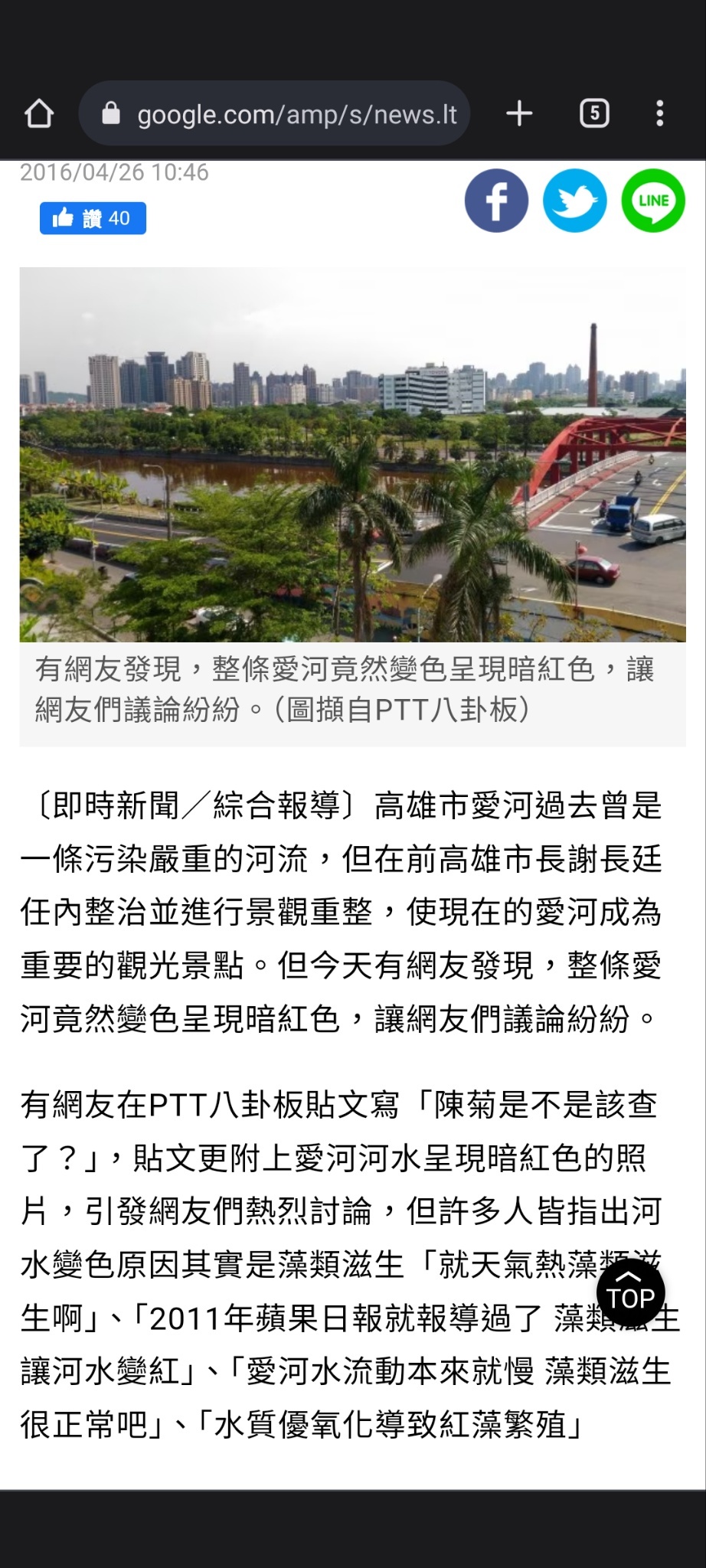Share the article on Facebook
Screen dimensions: 706x1568
(496, 201)
